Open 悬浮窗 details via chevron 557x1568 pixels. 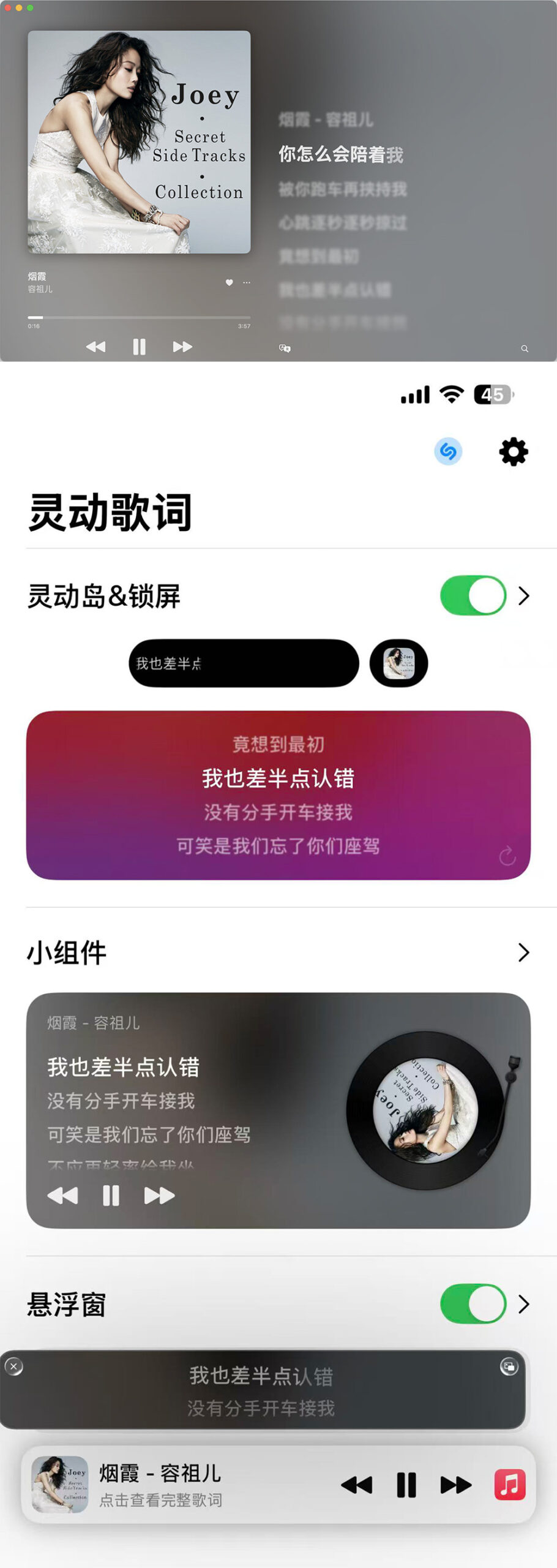point(523,1304)
